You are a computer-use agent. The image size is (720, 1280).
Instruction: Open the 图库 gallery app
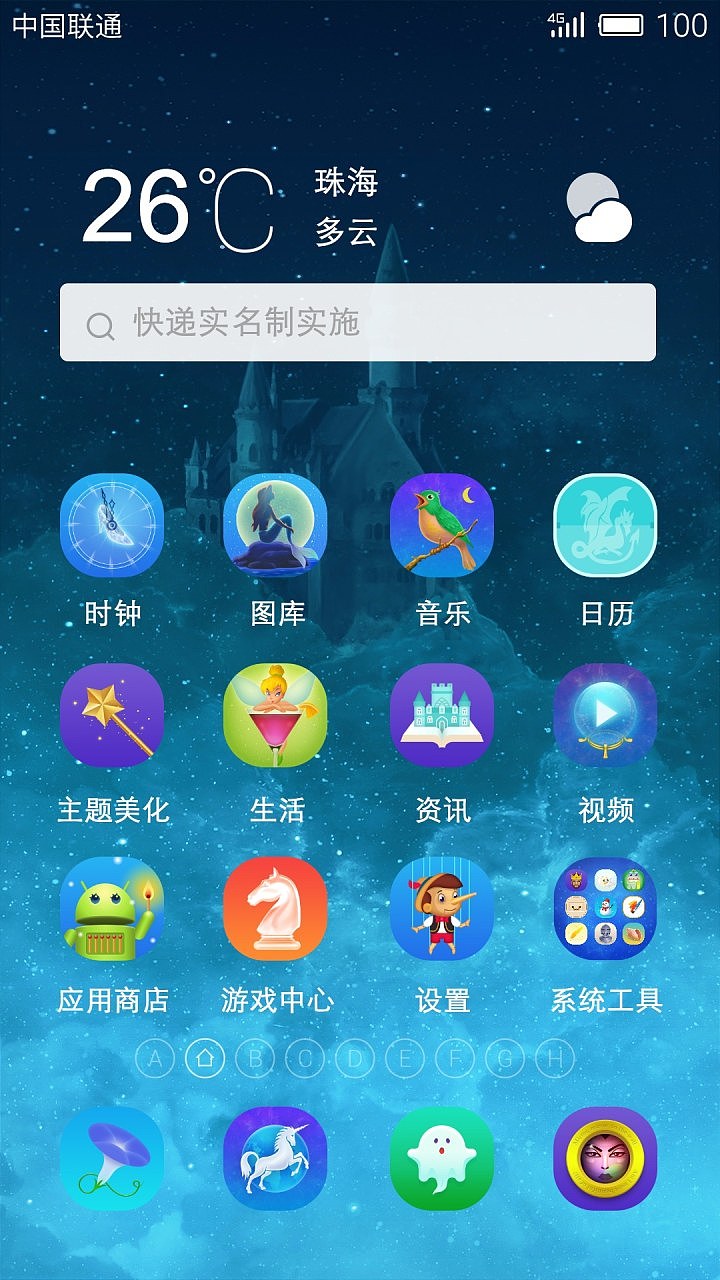tap(276, 526)
